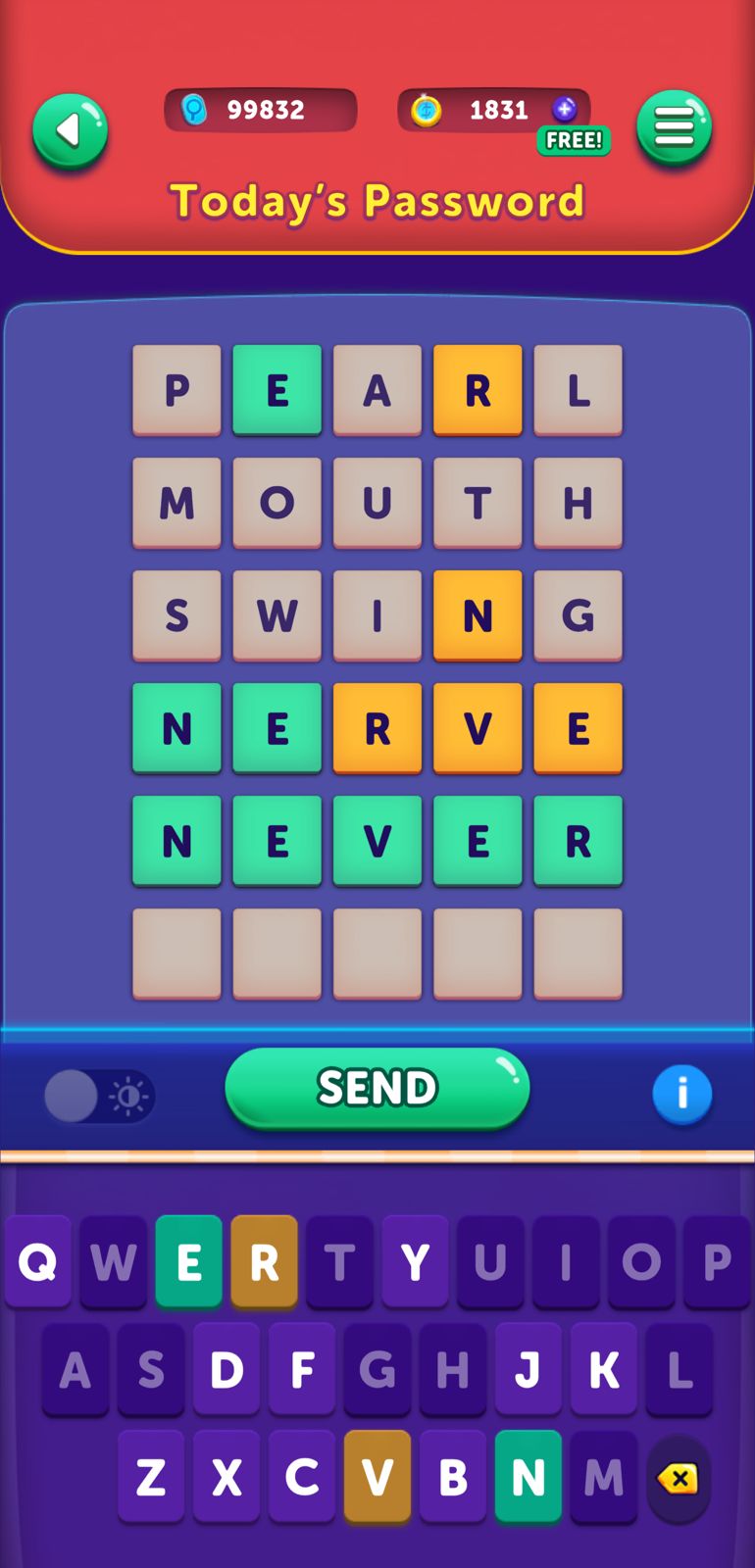Delete a letter with the backspace key
The height and width of the screenshot is (1568, 755).
click(678, 1478)
